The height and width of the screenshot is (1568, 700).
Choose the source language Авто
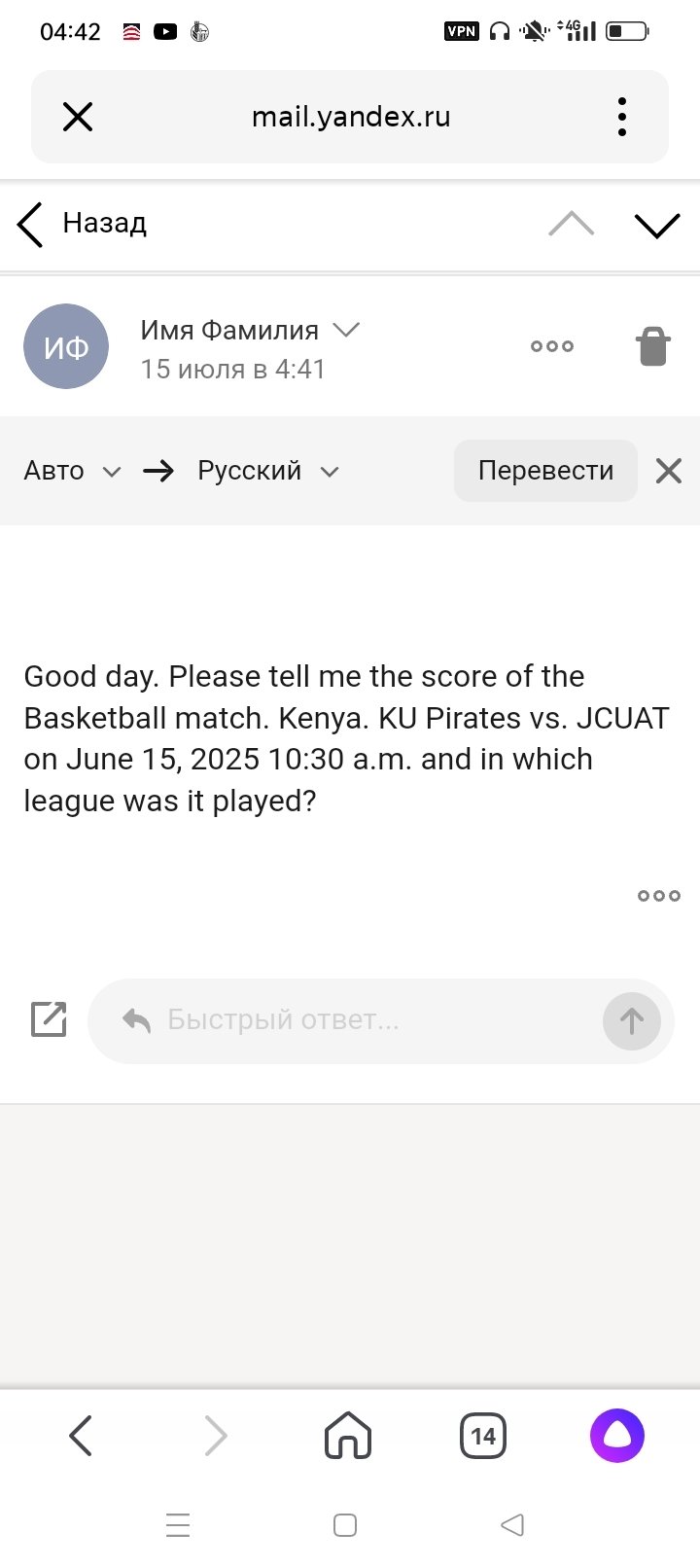click(72, 472)
